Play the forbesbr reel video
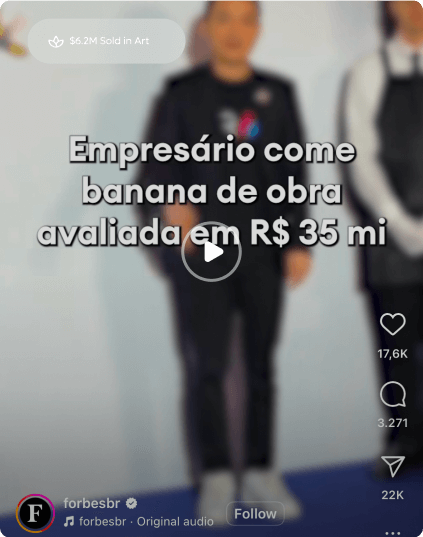423x537 pixels. (211, 252)
